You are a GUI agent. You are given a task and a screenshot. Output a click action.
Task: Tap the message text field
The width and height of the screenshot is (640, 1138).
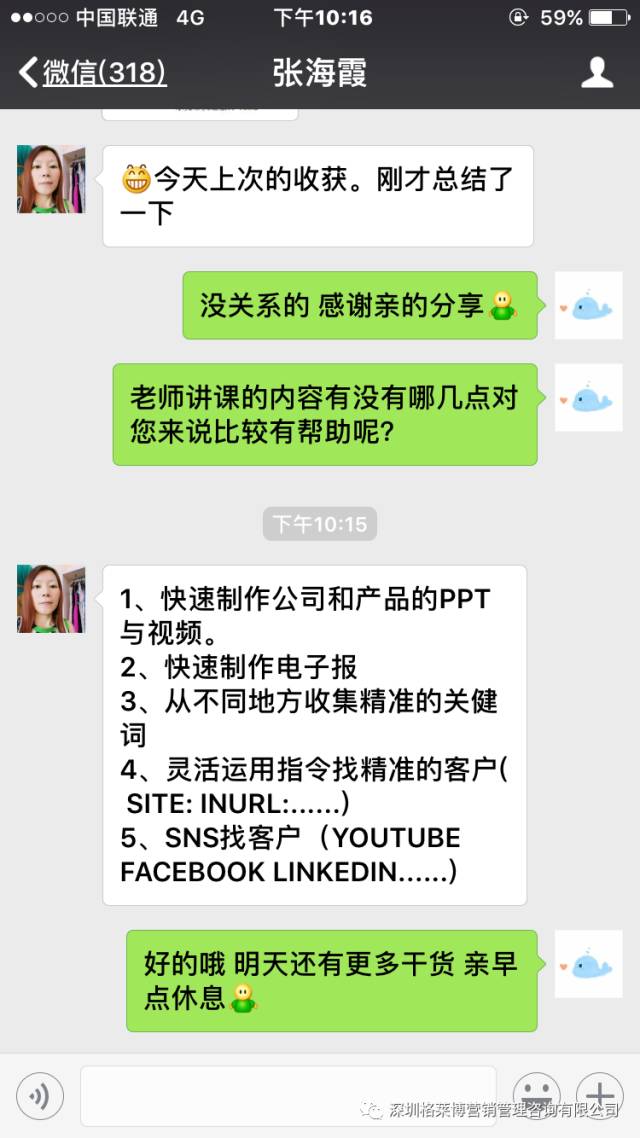[288, 1097]
